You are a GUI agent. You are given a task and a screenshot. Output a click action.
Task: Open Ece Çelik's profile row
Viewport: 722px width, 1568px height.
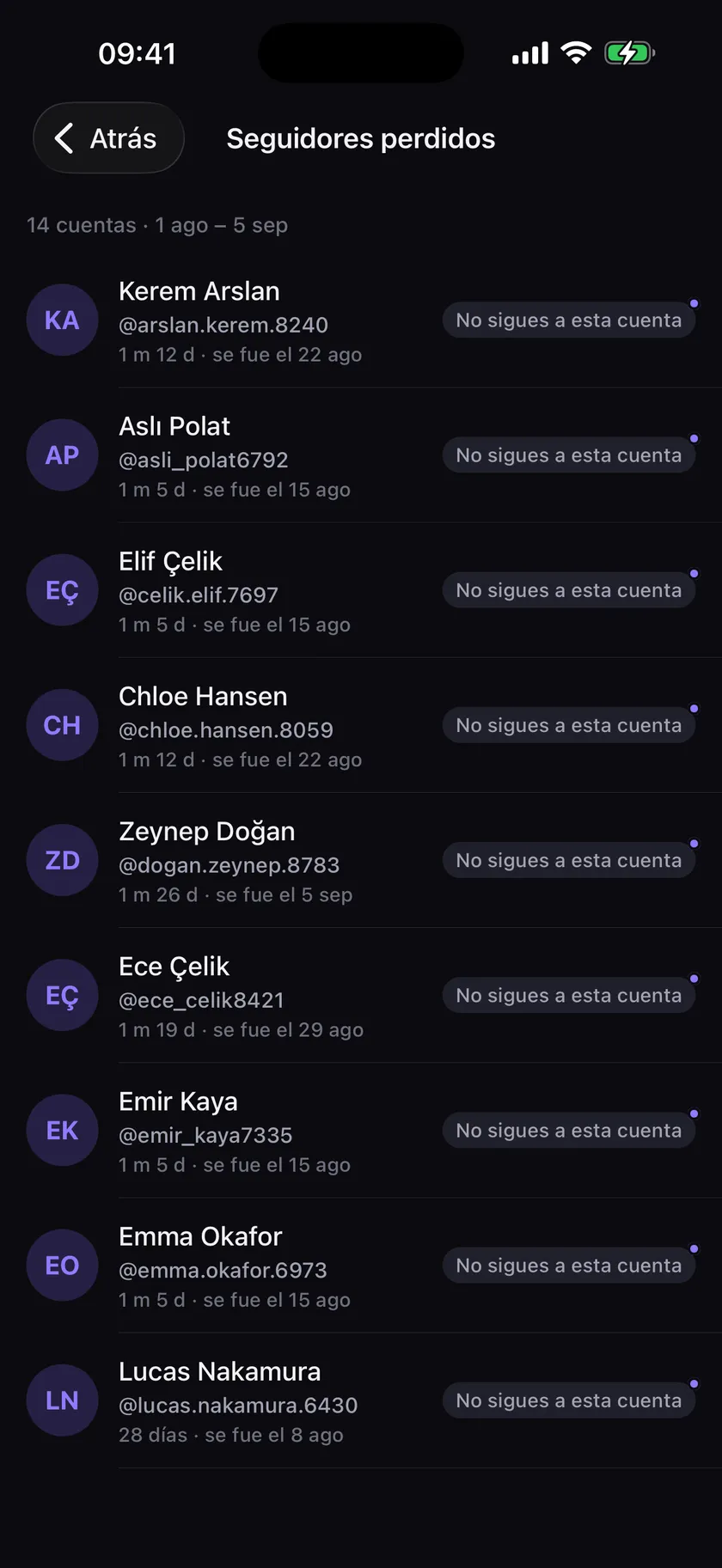(x=361, y=995)
